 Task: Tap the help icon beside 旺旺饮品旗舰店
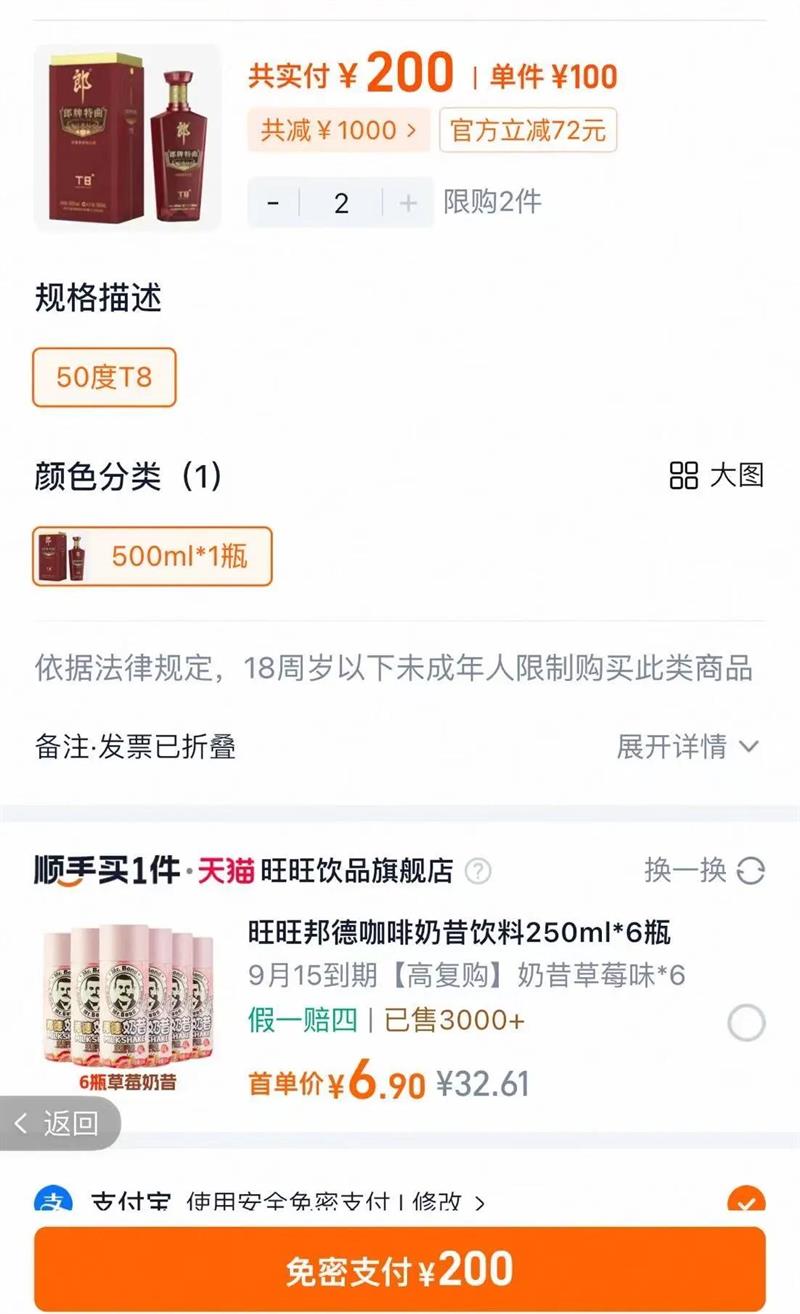[x=478, y=871]
